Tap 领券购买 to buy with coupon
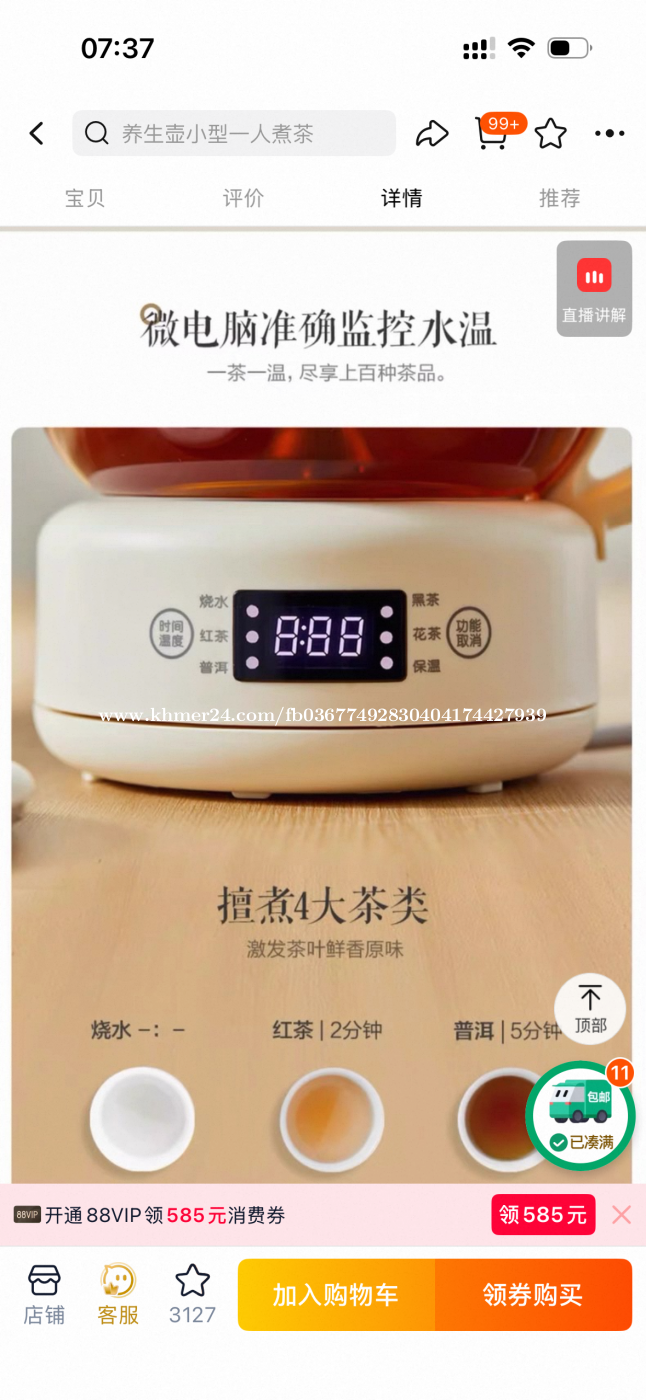The height and width of the screenshot is (1400, 646). tap(533, 1295)
